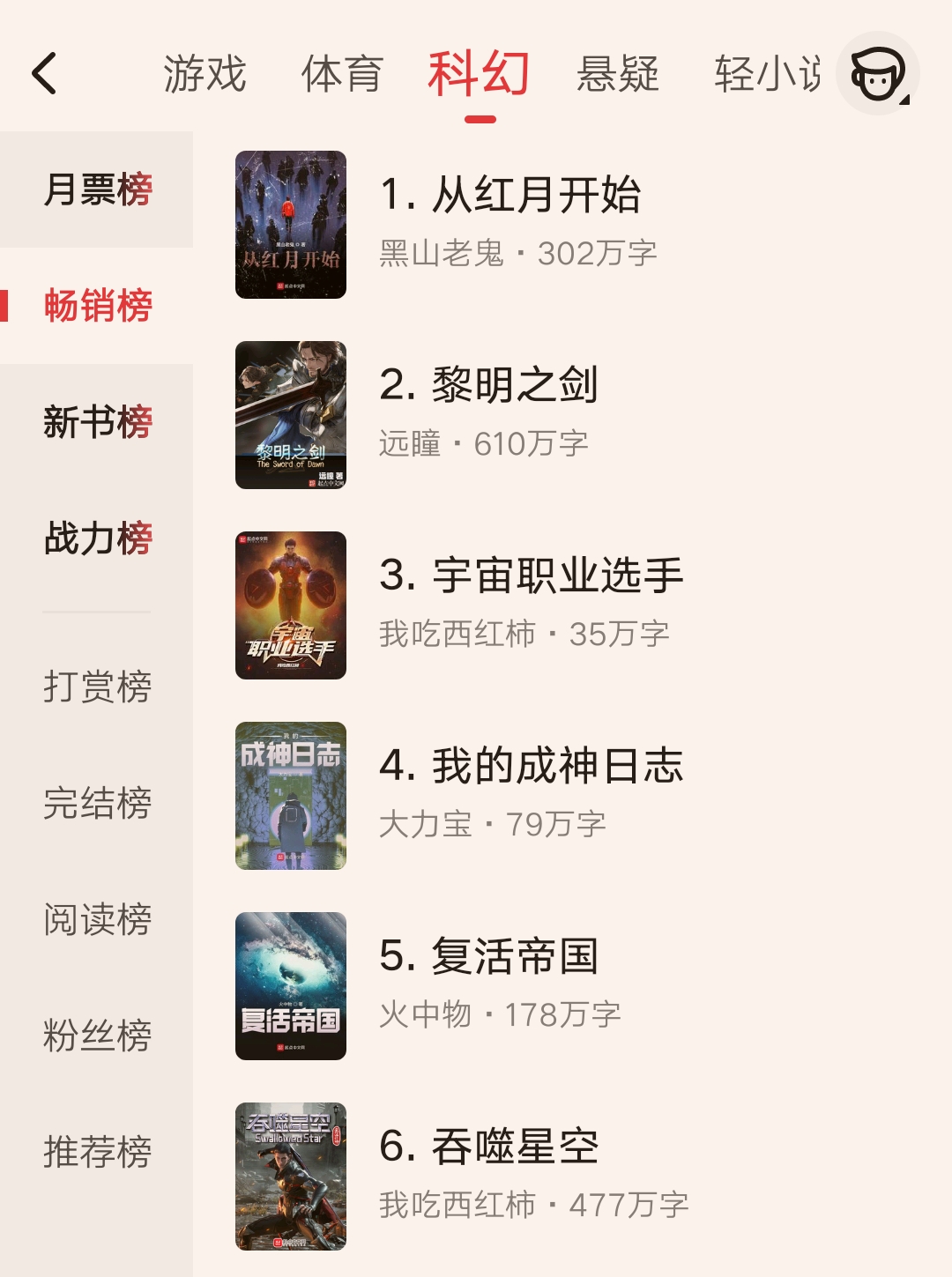Viewport: 952px width, 1277px height.
Task: Open the 打赏榜 ranking
Action: coord(98,687)
